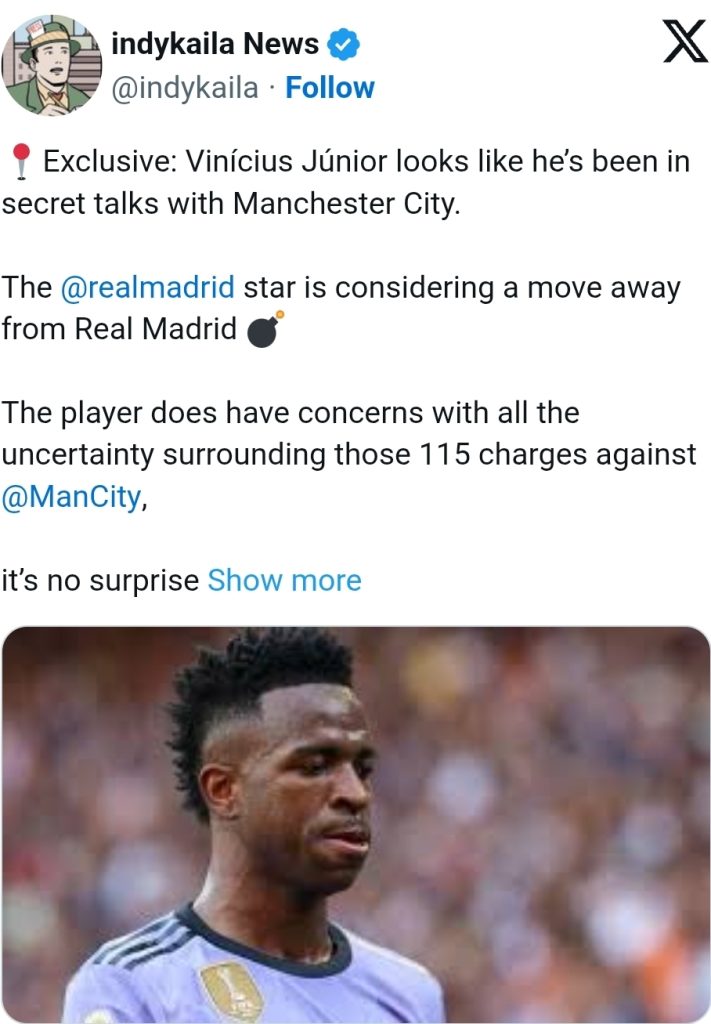This screenshot has width=711, height=1024.
Task: Open indykaila News profile avatar
Action: click(53, 65)
